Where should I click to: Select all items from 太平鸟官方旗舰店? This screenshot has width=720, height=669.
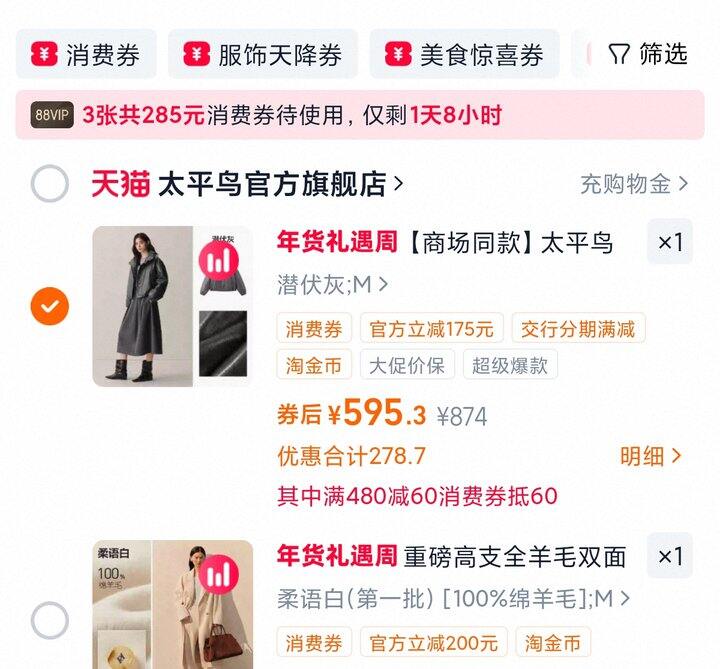pos(50,184)
